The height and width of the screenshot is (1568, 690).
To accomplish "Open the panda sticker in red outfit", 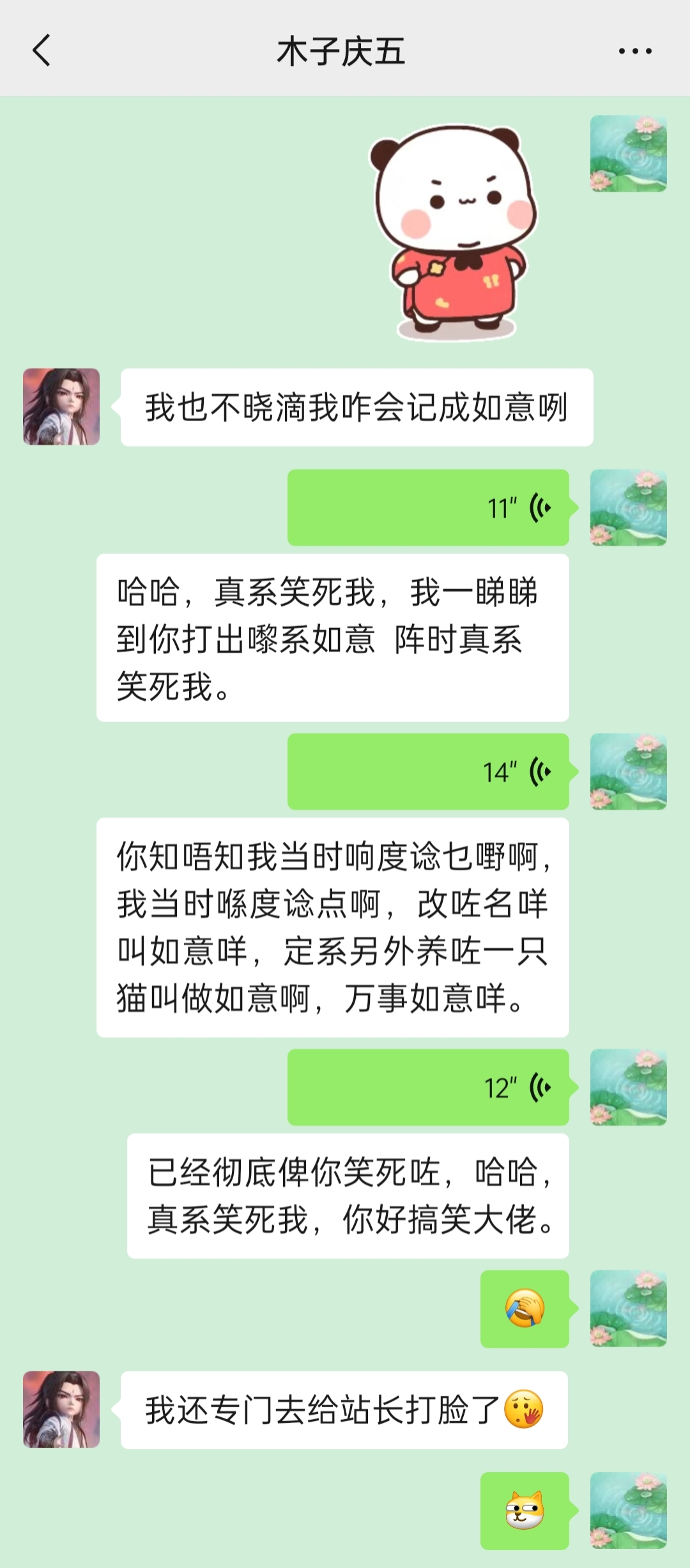I will point(455,233).
